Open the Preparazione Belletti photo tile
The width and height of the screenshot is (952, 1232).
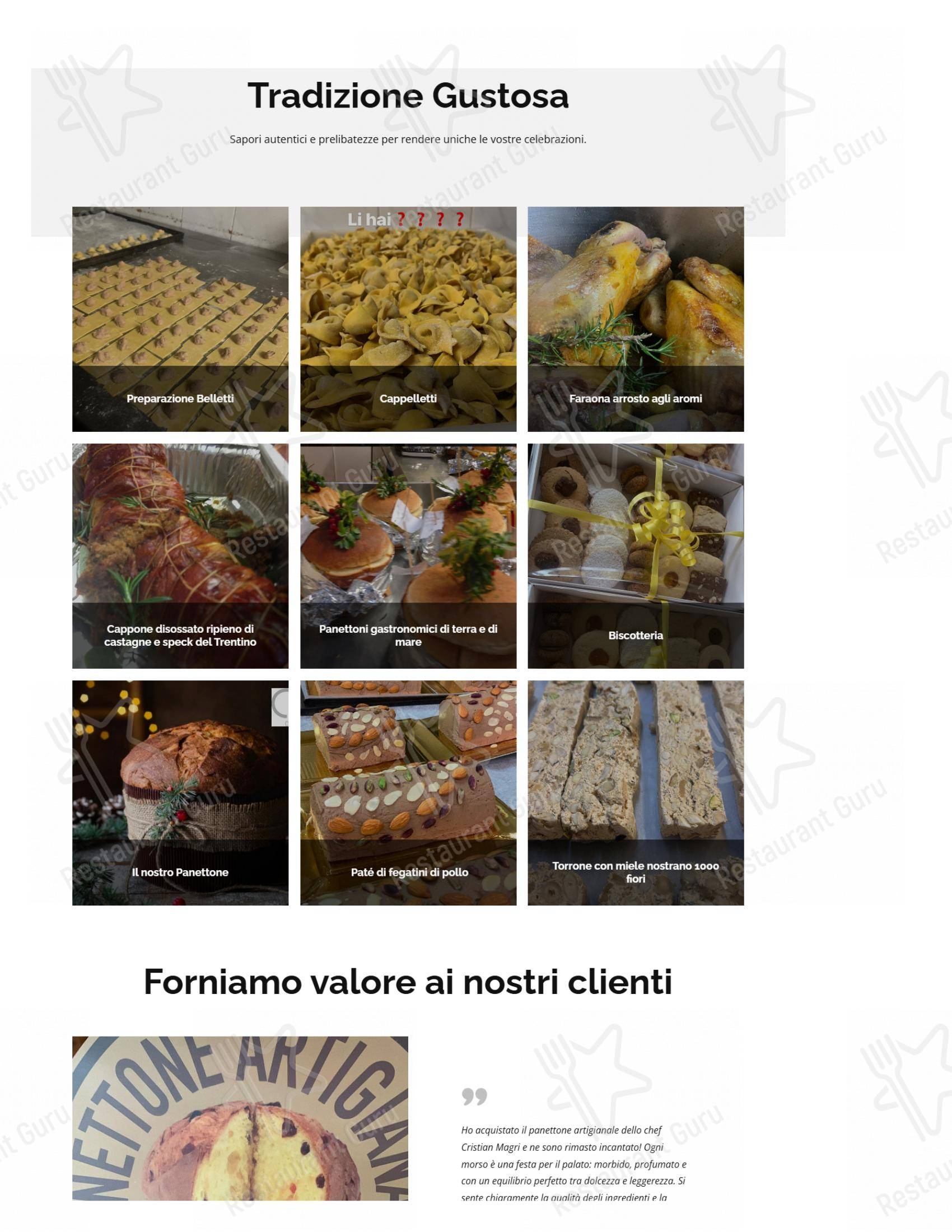tap(180, 319)
